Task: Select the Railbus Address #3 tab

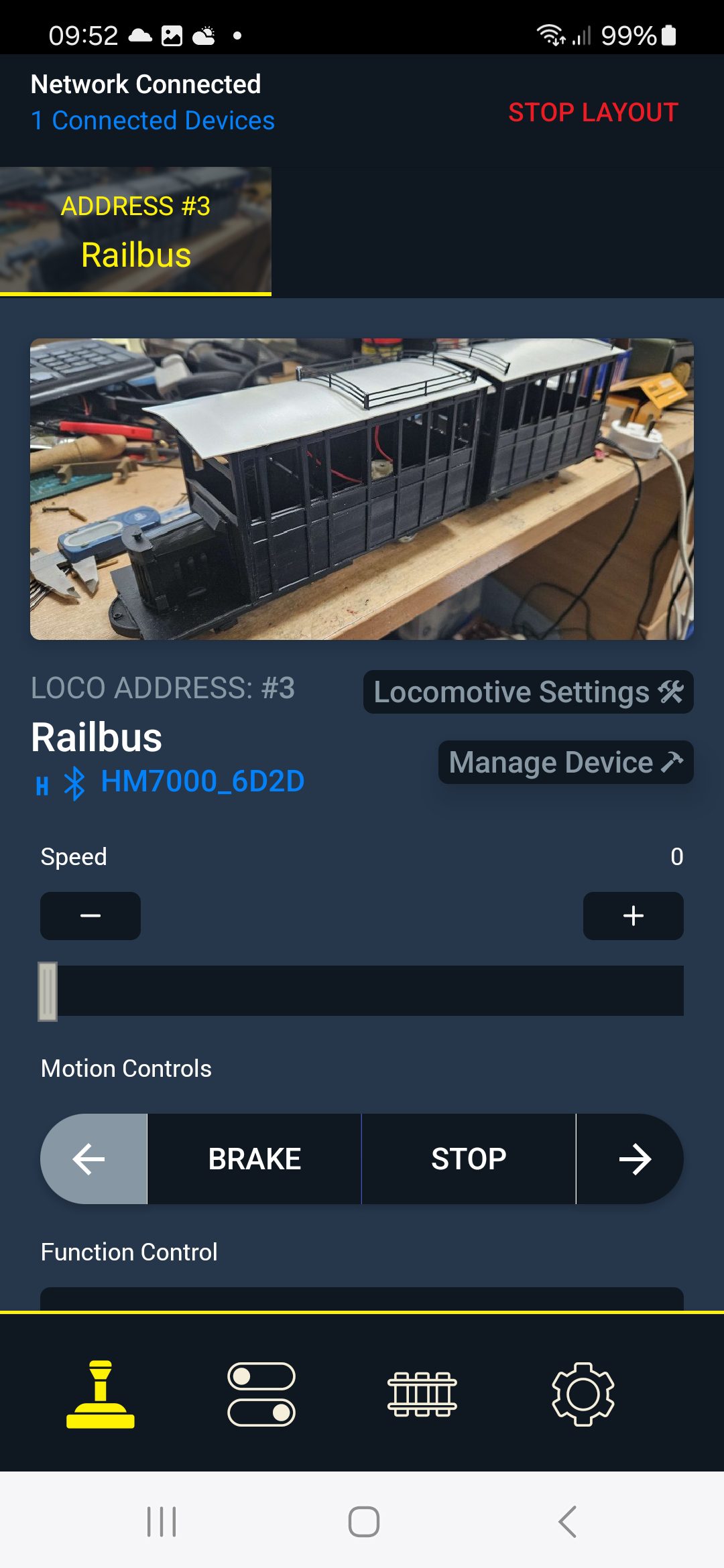Action: pyautogui.click(x=135, y=231)
